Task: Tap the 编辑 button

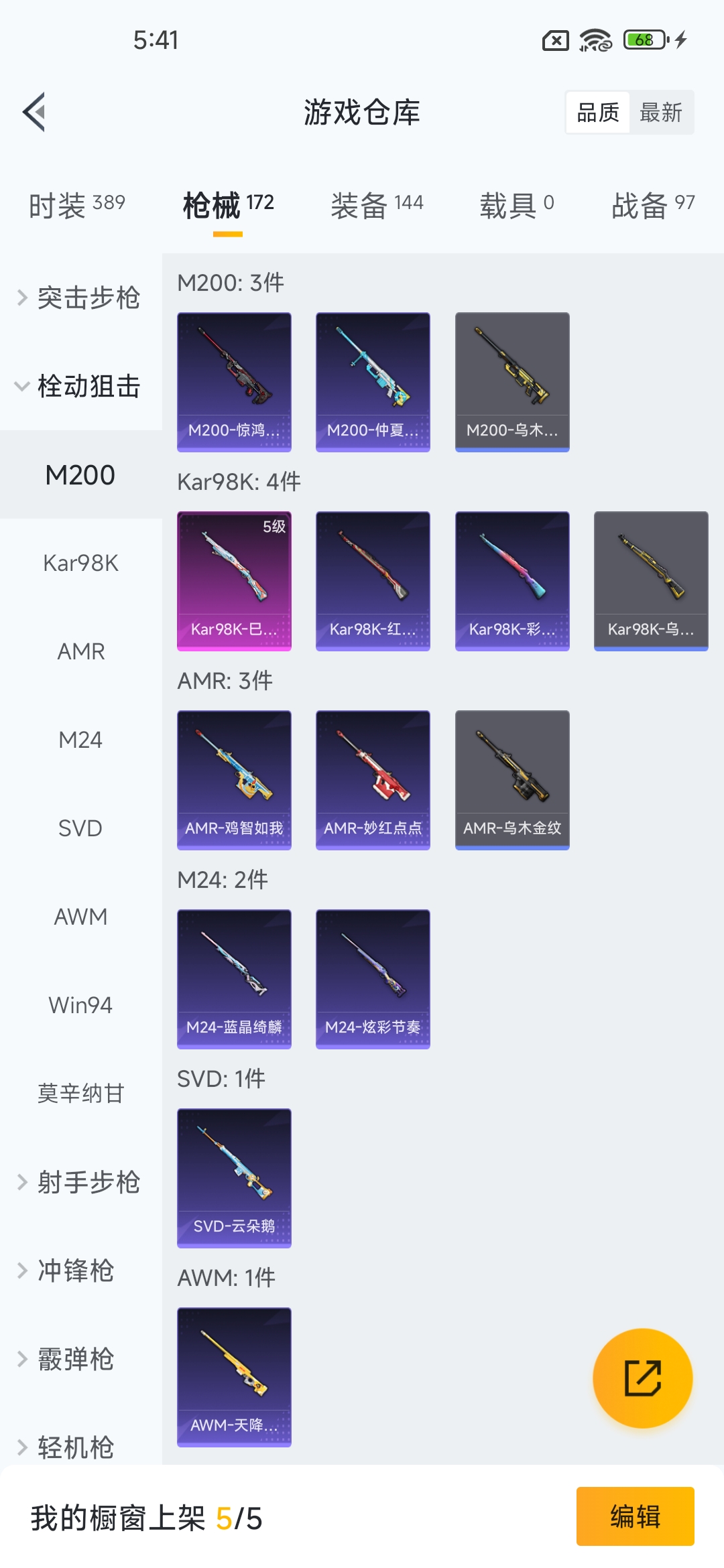Action: tap(635, 1516)
